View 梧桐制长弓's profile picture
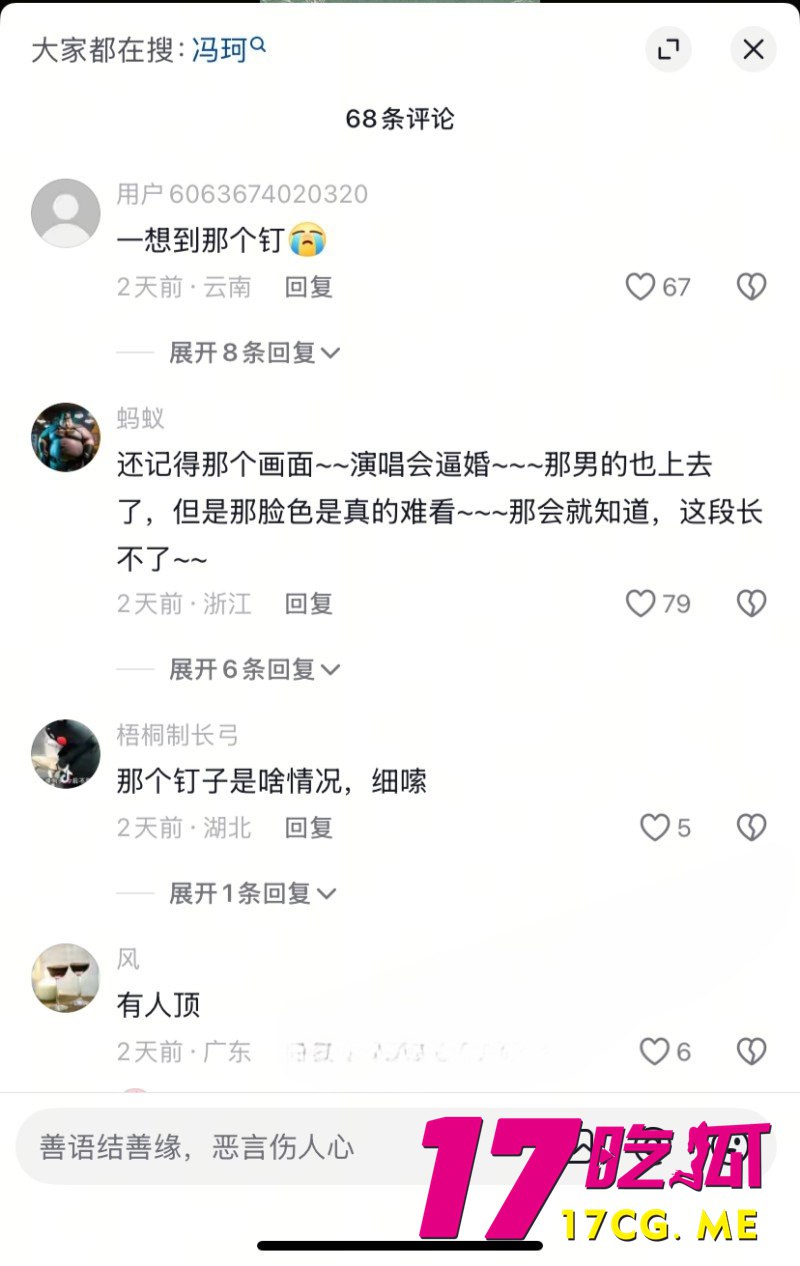The width and height of the screenshot is (800, 1266). pos(66,753)
